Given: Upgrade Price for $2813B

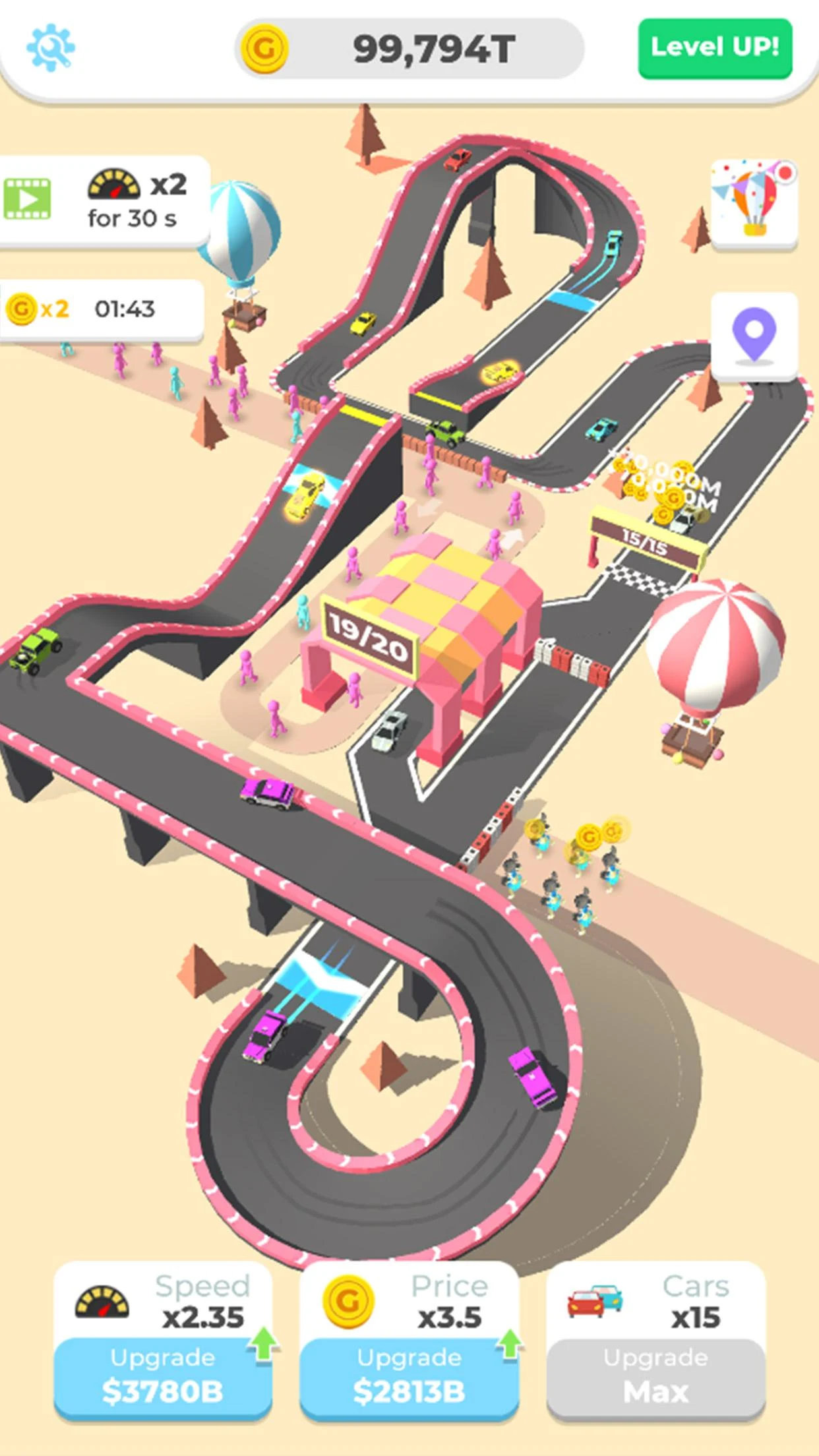Looking at the screenshot, I should 409,1379.
